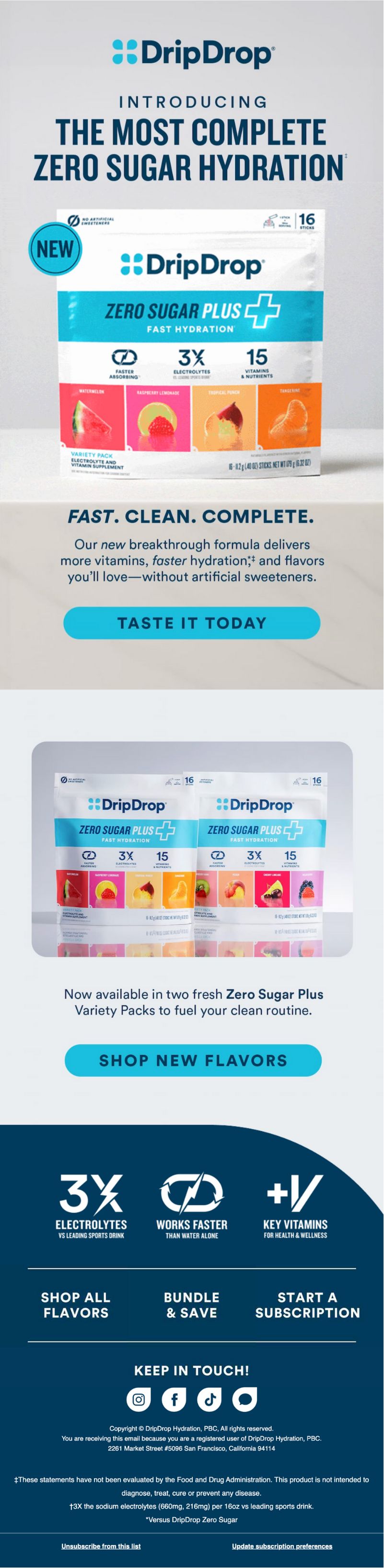
Task: Open the two variety packs image
Action: coord(192,849)
